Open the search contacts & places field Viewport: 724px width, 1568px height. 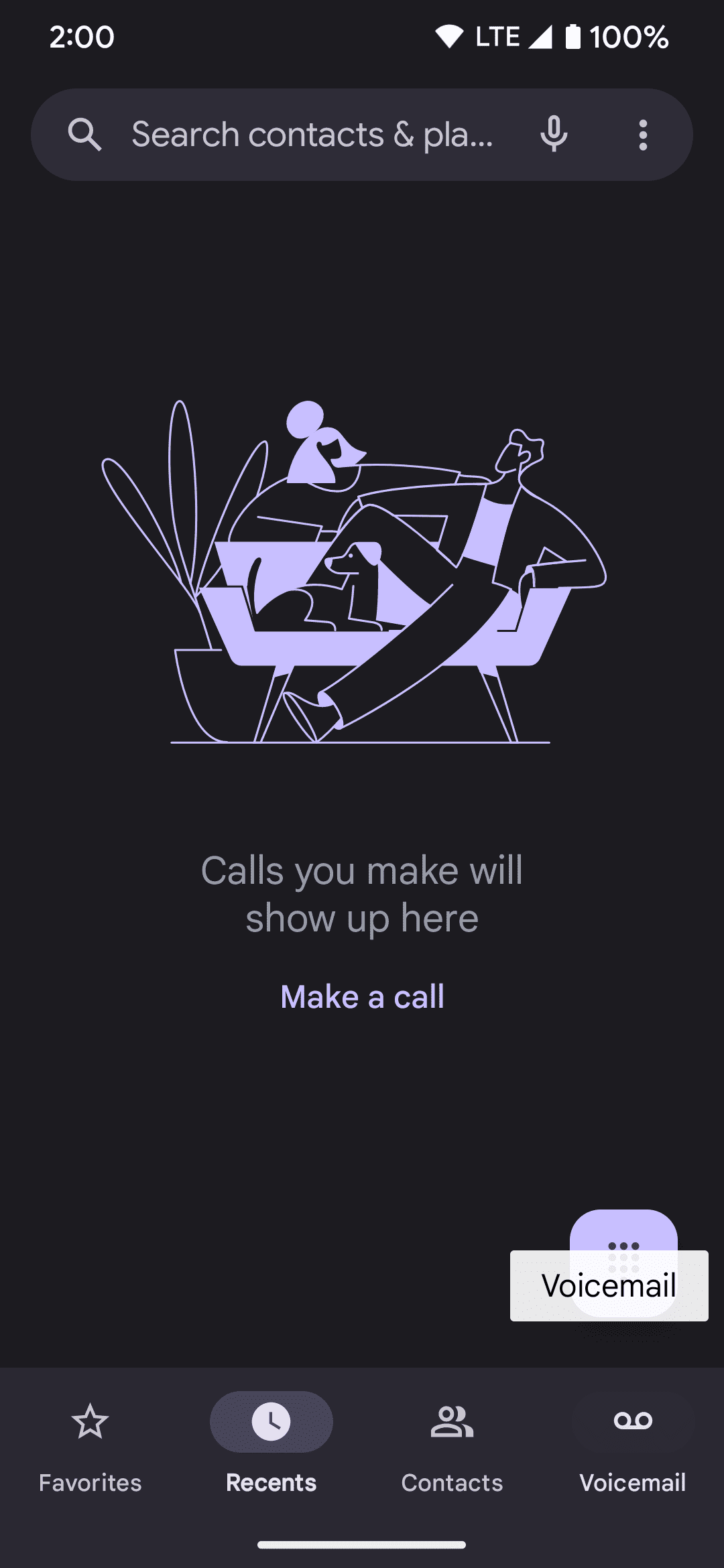coord(312,135)
